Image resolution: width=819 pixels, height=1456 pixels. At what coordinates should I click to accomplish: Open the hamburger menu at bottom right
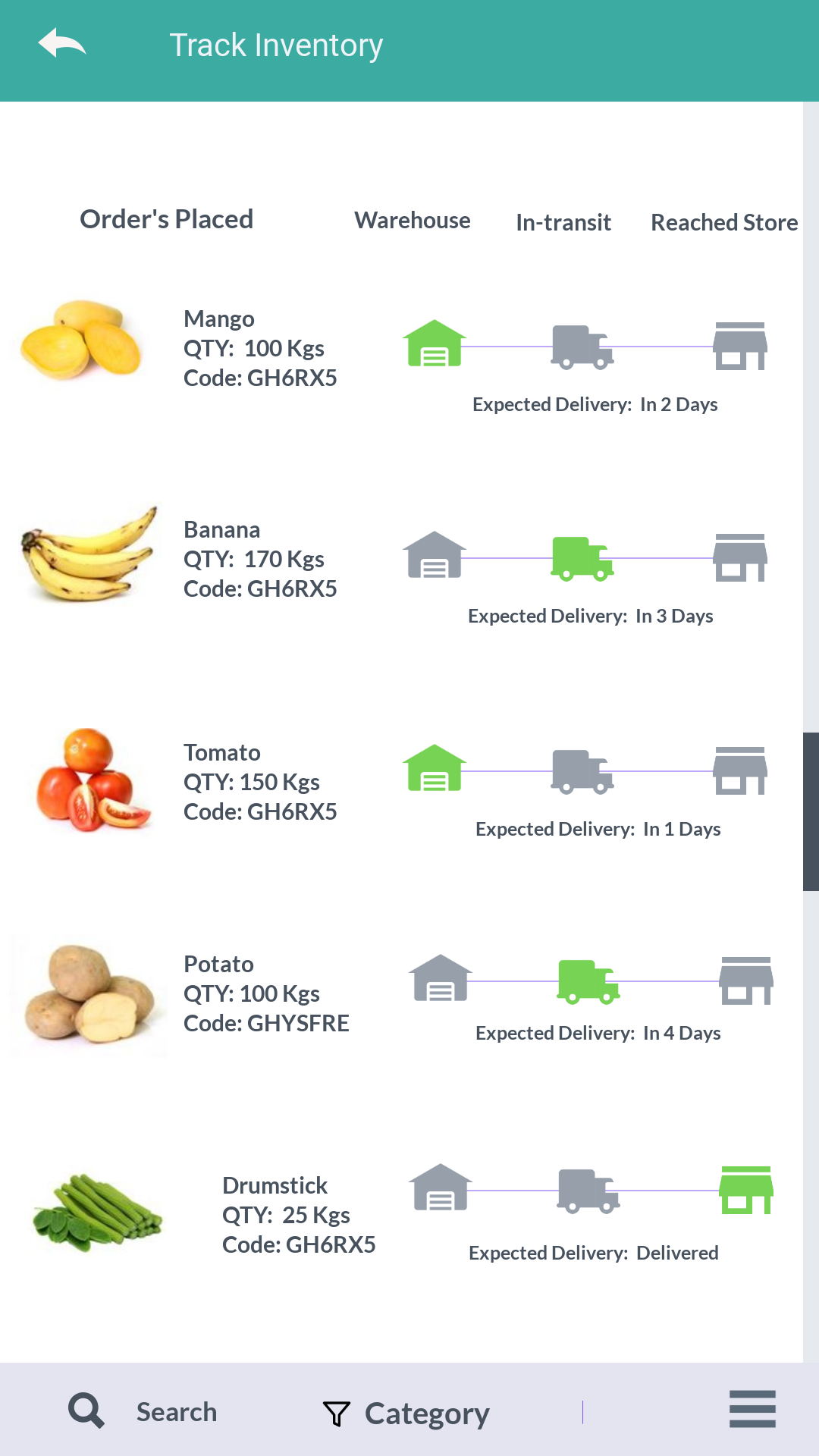pos(752,1410)
